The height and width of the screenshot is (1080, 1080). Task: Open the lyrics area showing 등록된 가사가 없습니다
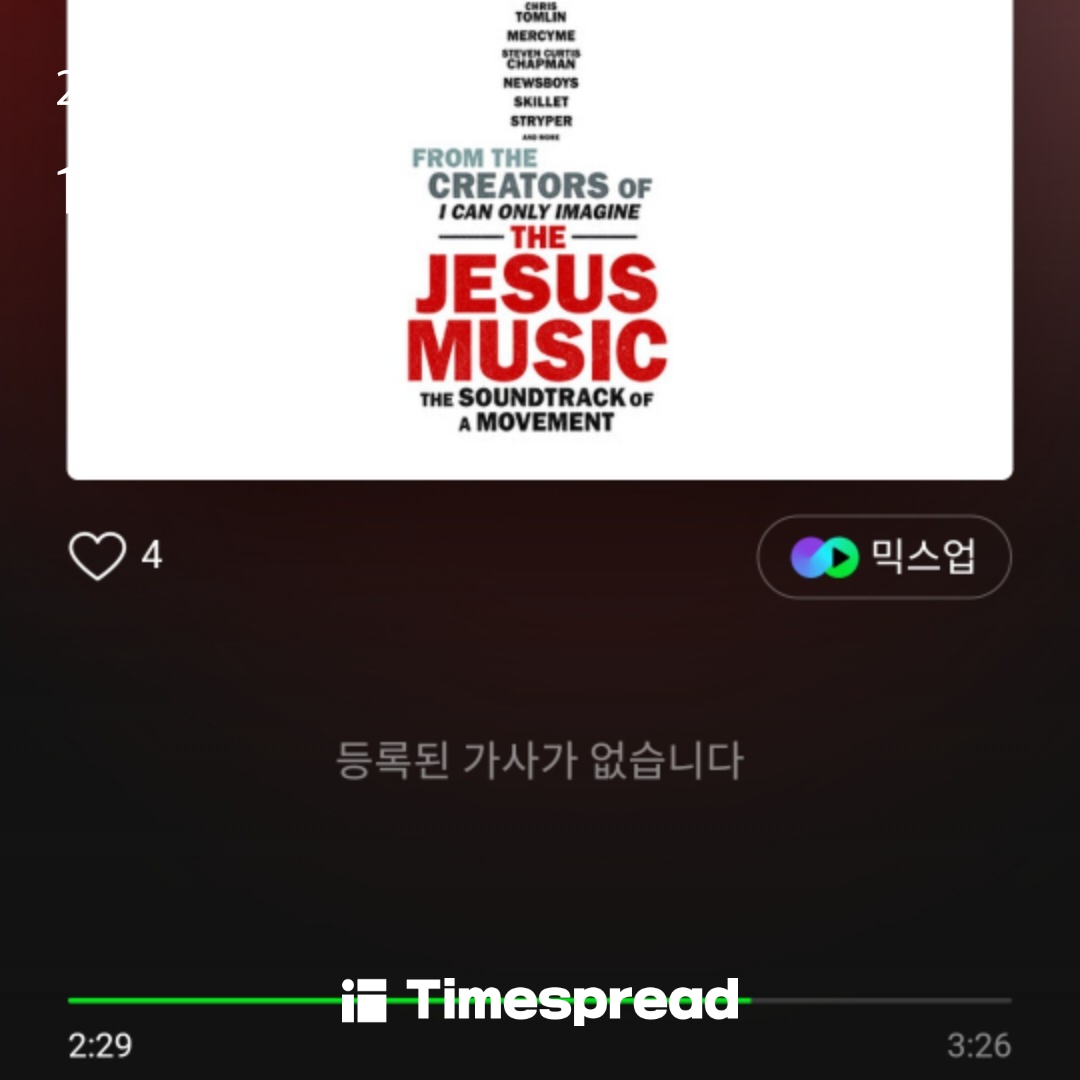pos(539,762)
